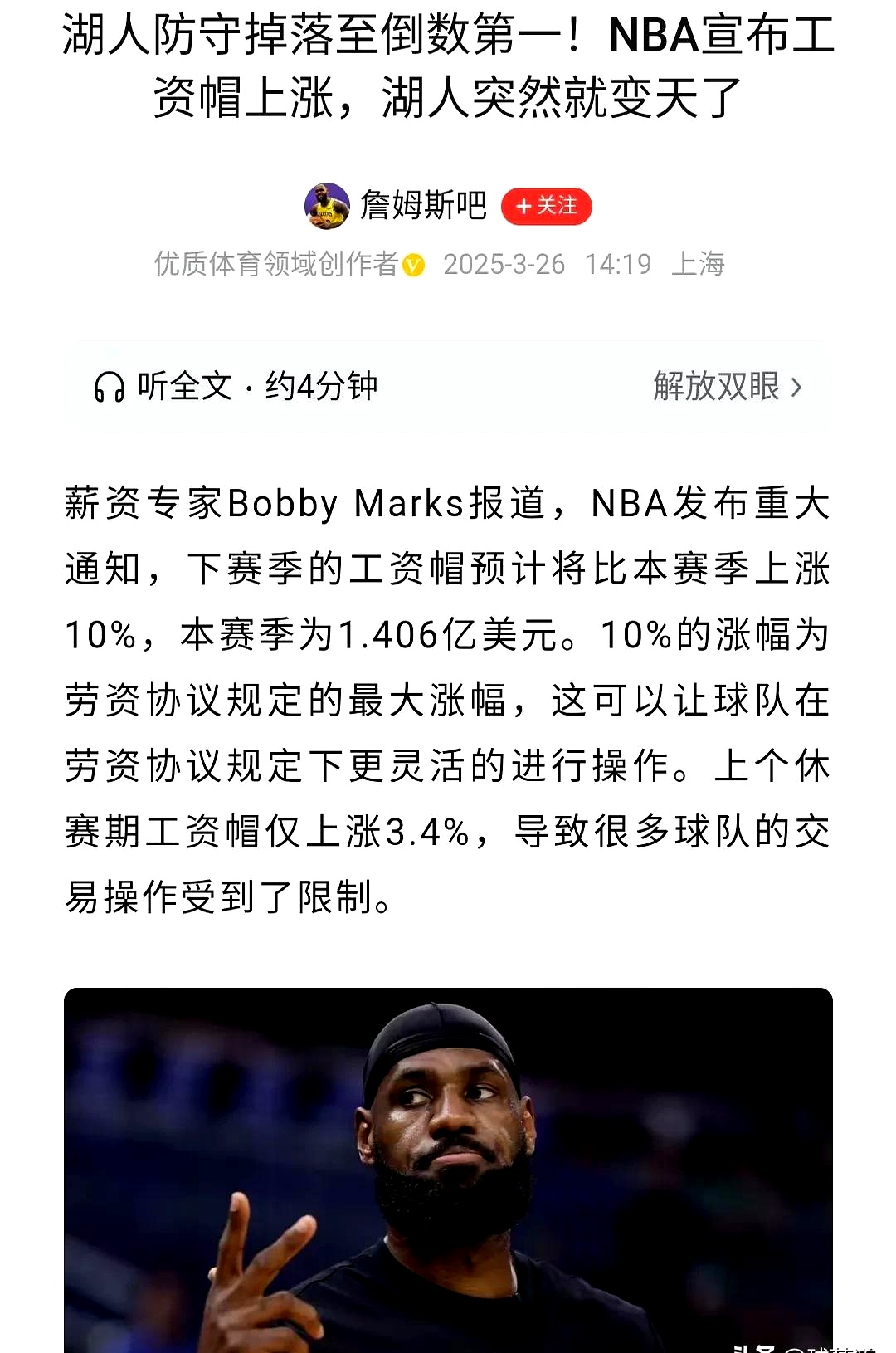Tap the headphone listen icon
896x1353 pixels.
[x=110, y=383]
